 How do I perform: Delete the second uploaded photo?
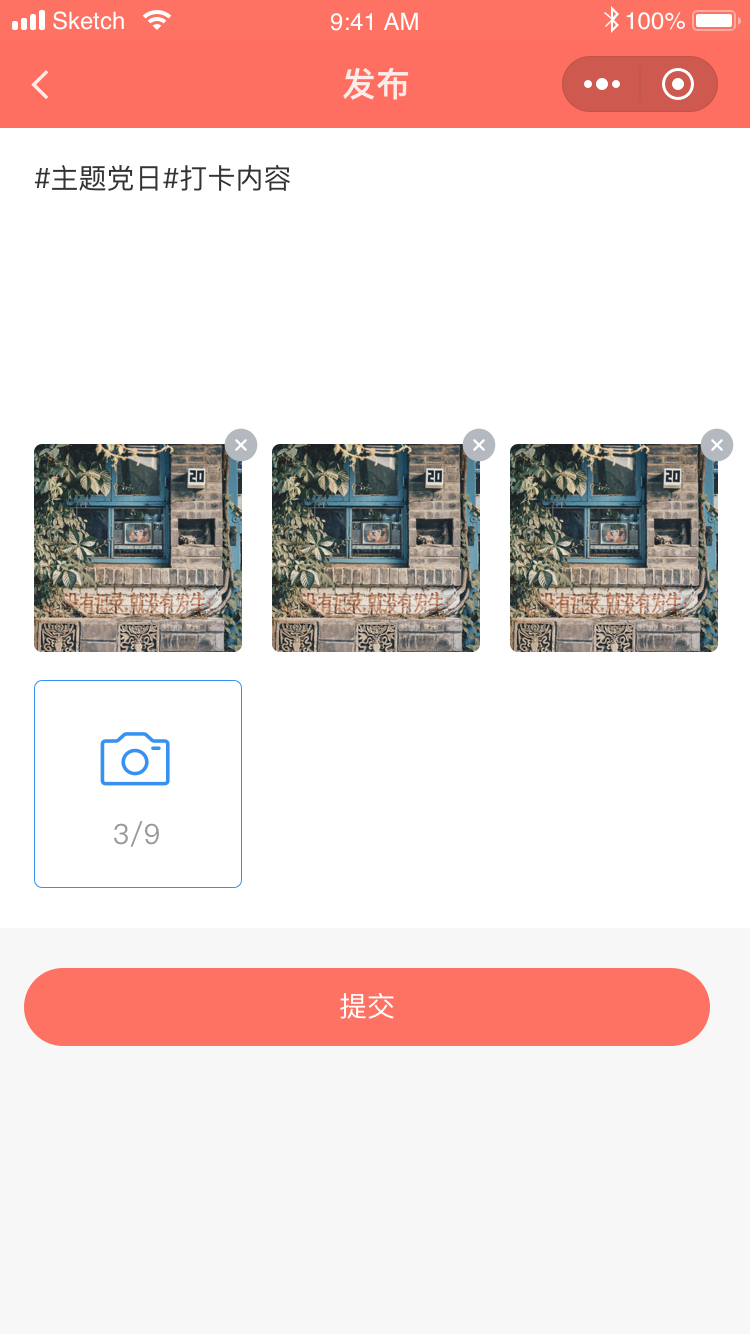pyautogui.click(x=479, y=445)
